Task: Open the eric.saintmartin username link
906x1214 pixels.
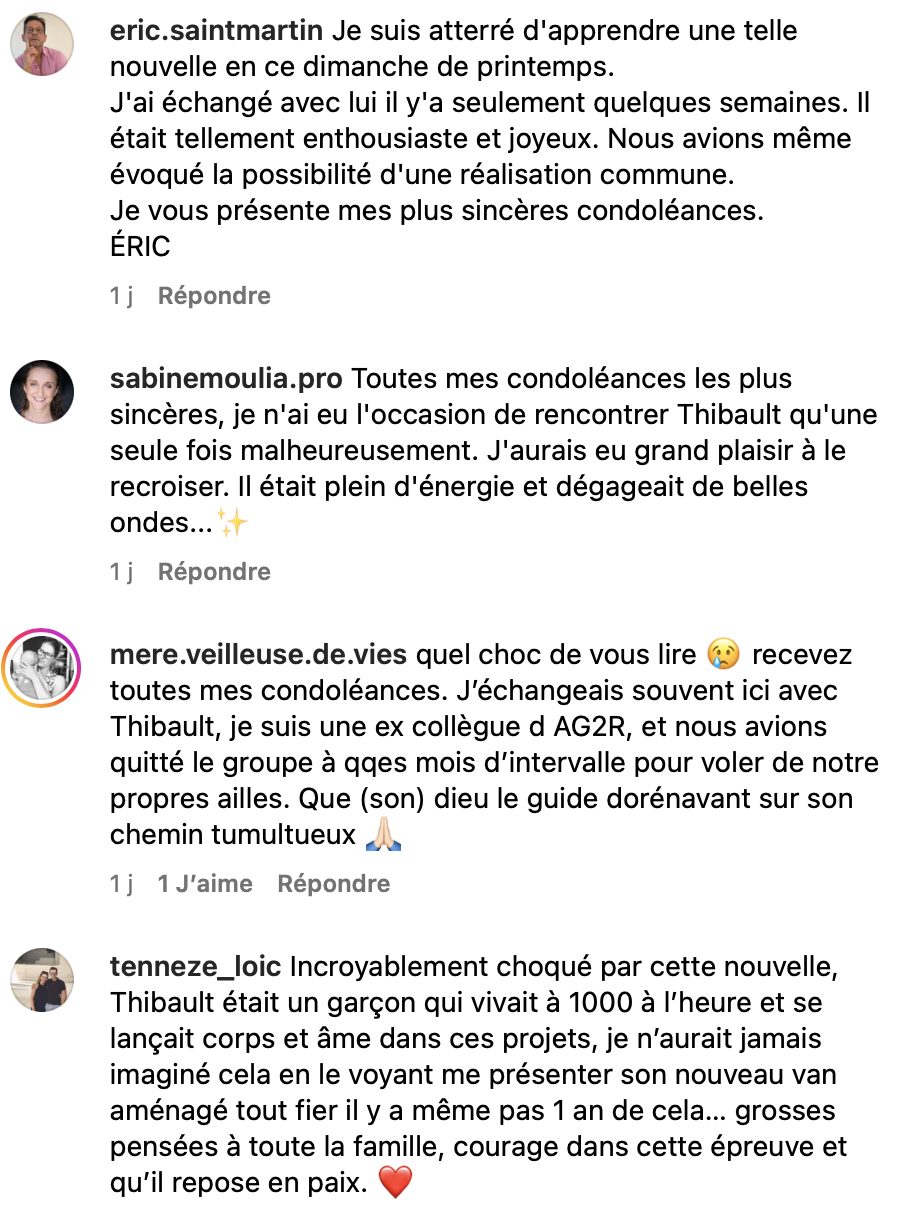Action: 216,31
